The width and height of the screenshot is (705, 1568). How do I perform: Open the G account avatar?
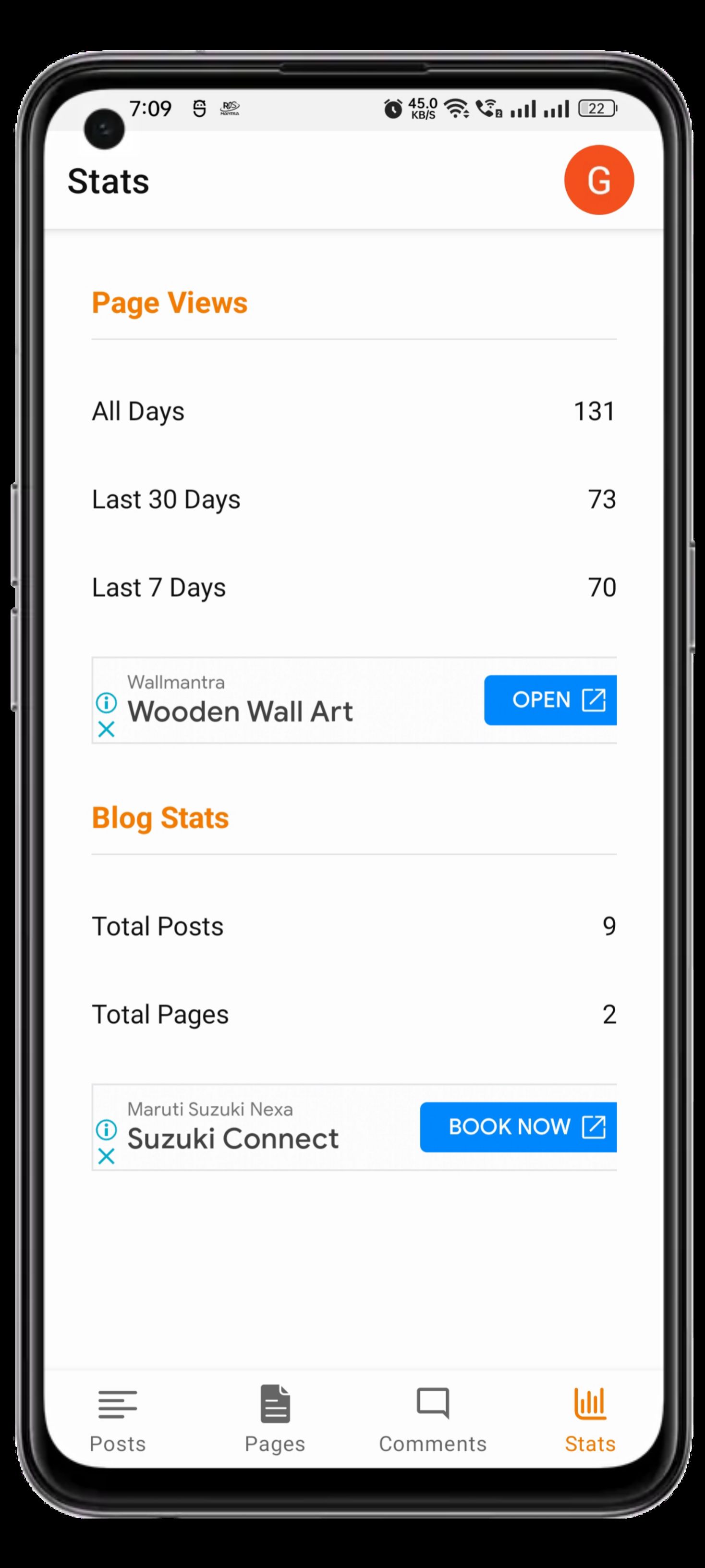[598, 180]
